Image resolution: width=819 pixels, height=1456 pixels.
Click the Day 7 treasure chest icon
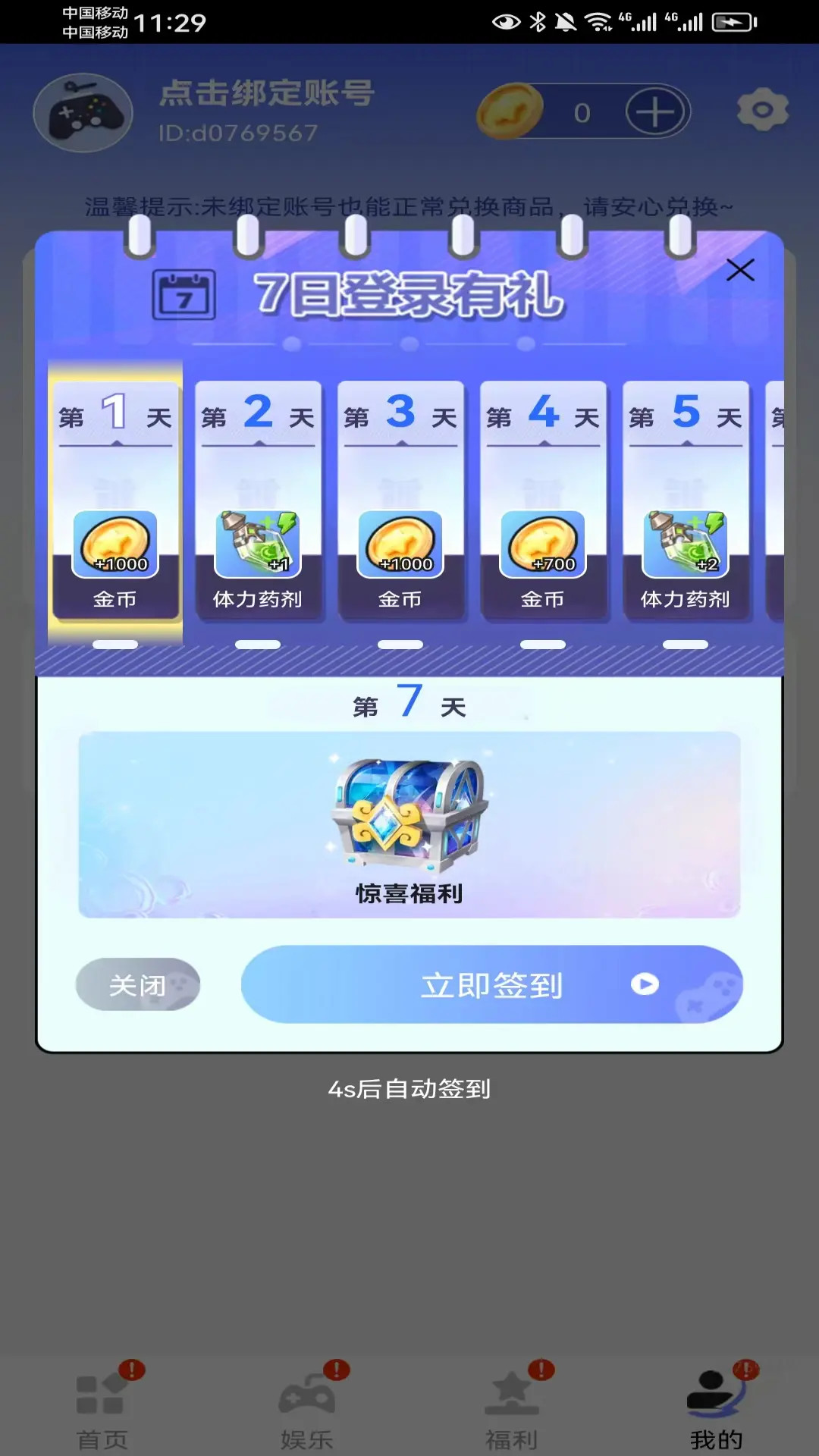(409, 811)
